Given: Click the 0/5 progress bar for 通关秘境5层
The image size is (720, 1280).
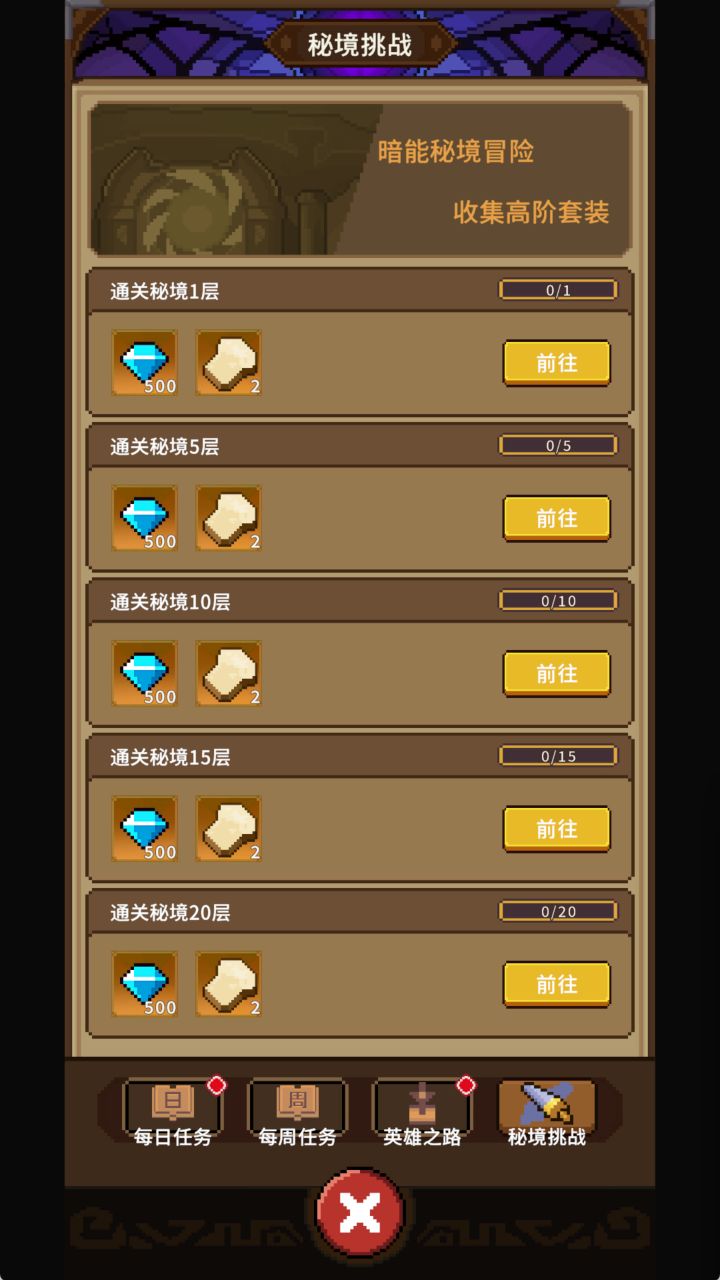Looking at the screenshot, I should click(x=557, y=445).
